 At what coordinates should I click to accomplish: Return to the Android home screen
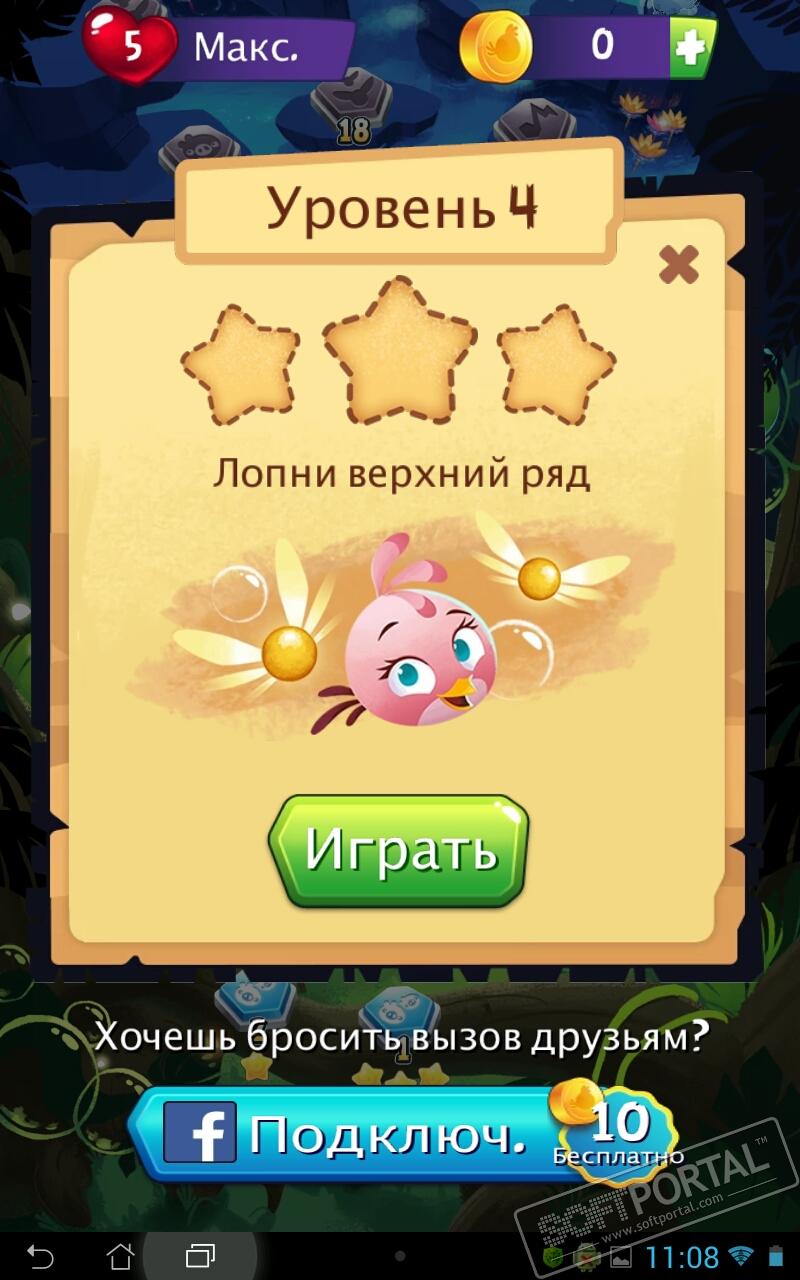click(x=120, y=1256)
